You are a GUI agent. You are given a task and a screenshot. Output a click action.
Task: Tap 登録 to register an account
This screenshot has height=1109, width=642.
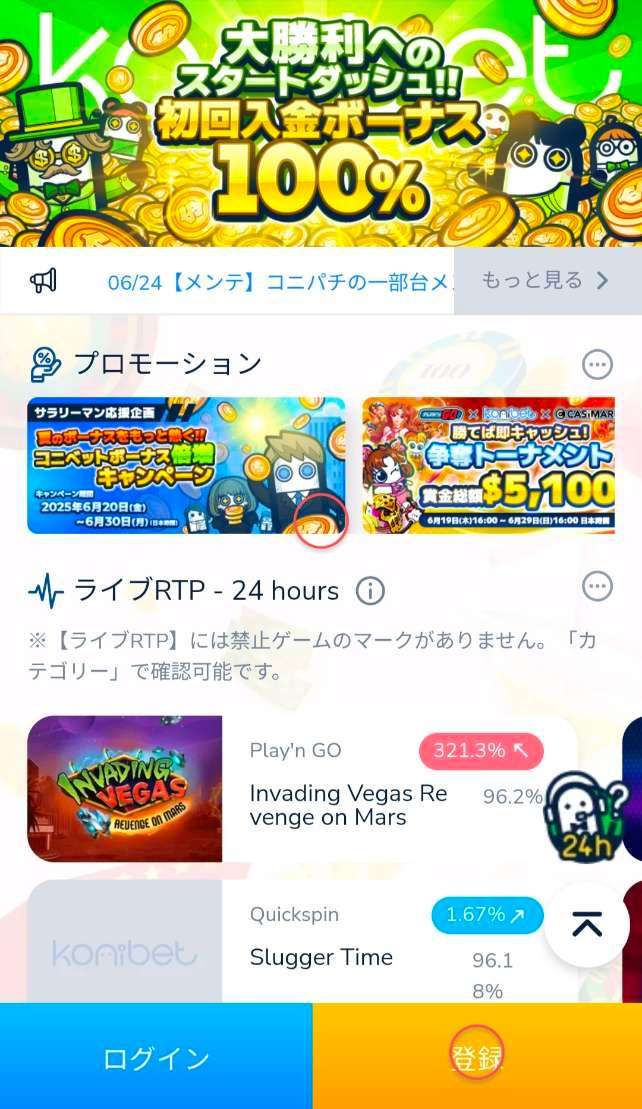pyautogui.click(x=477, y=1058)
